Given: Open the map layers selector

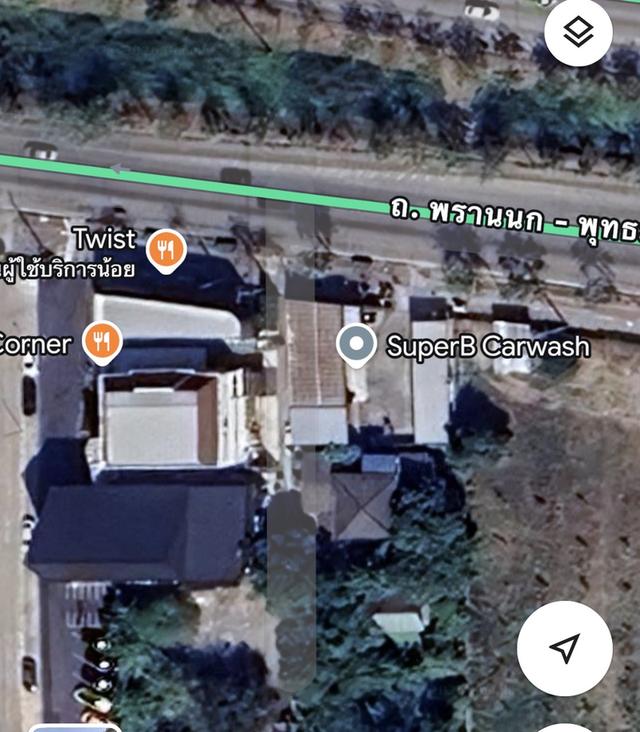Looking at the screenshot, I should click(x=578, y=33).
